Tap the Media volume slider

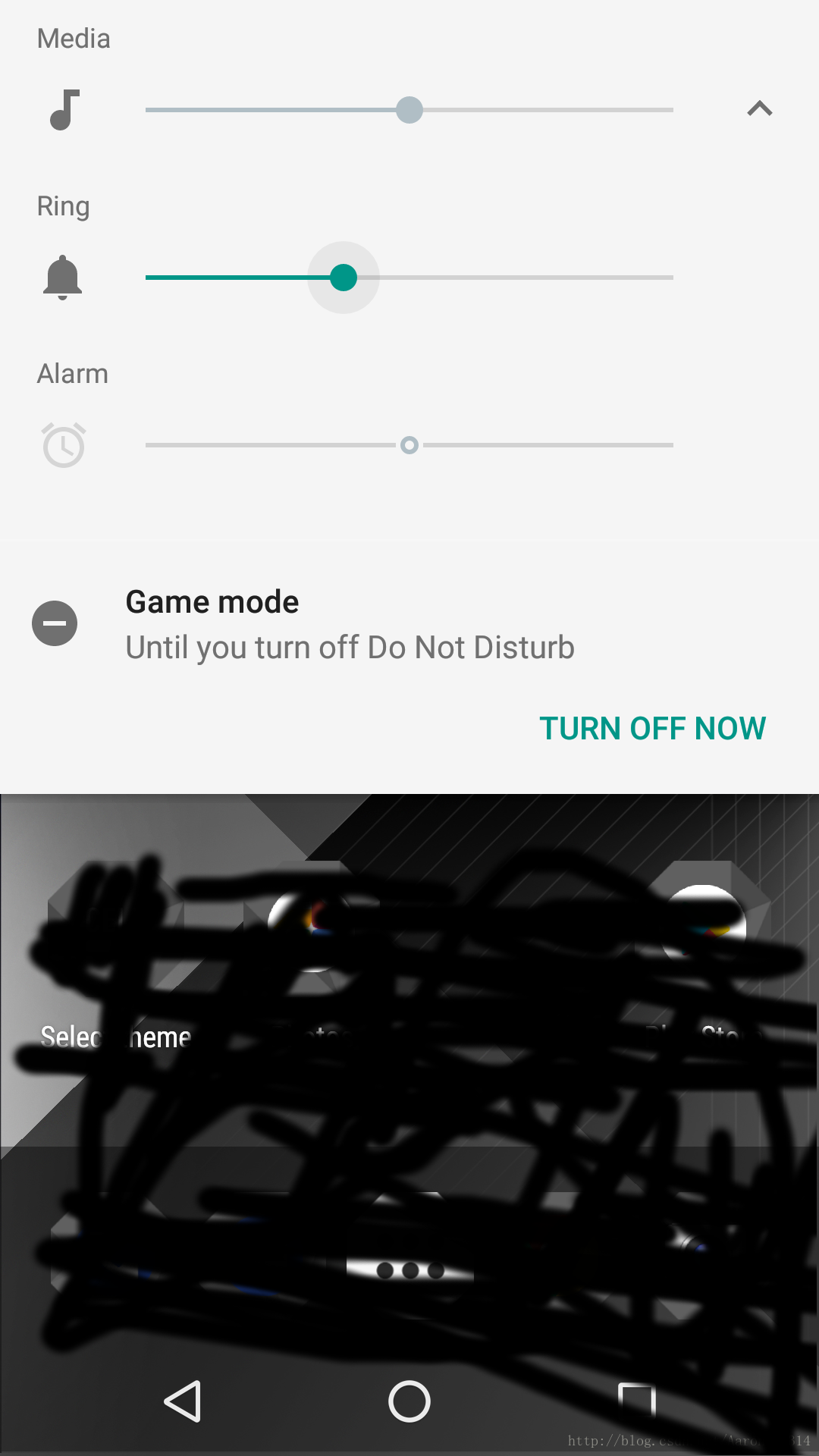(x=409, y=110)
